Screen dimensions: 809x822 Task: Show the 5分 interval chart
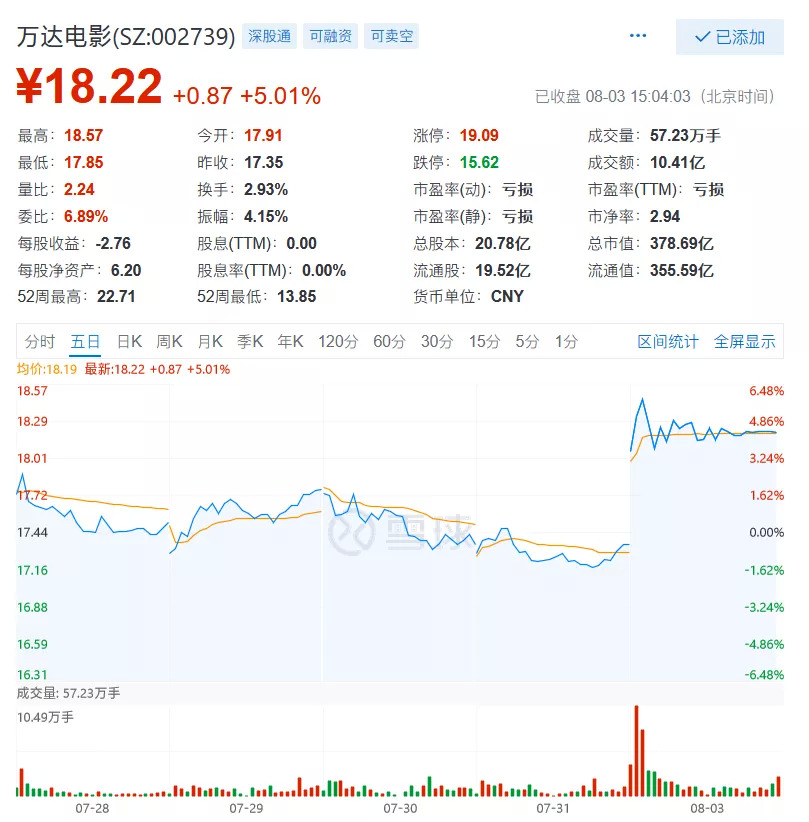click(527, 342)
